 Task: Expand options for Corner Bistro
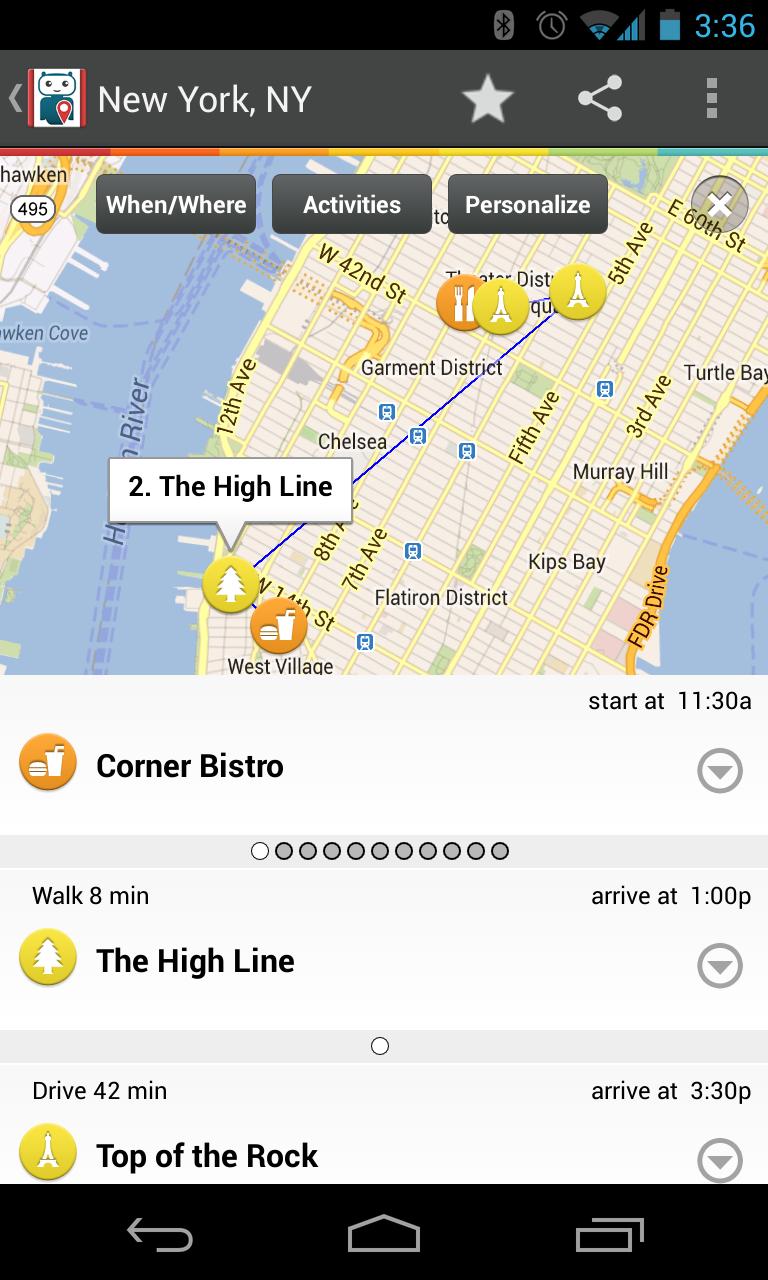pos(720,771)
